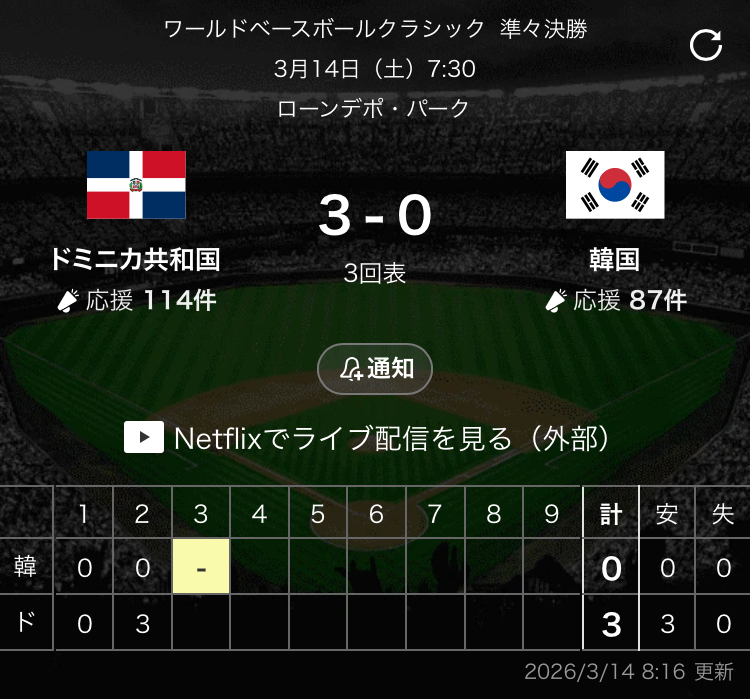Cheer for 韓国

click(616, 300)
